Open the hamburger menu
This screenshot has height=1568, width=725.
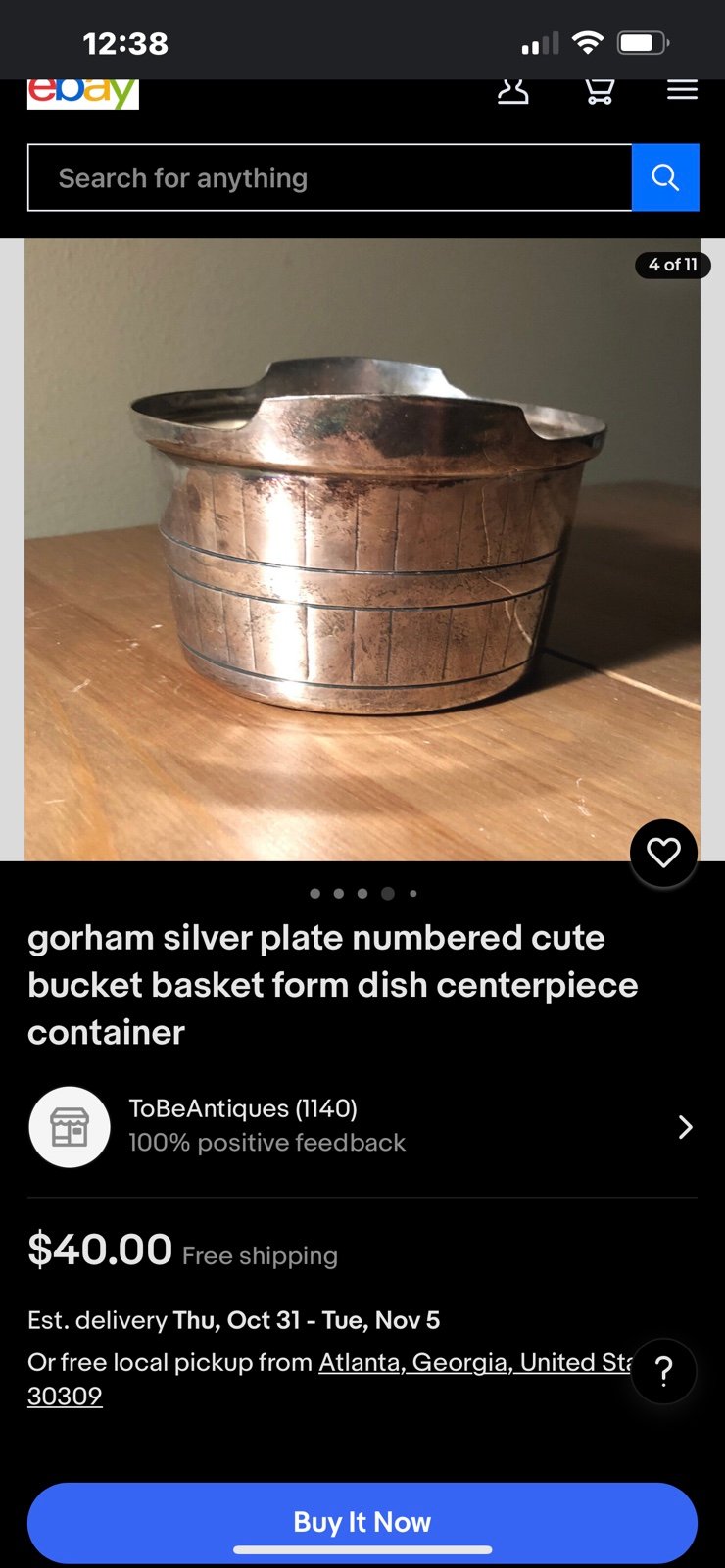pos(682,90)
